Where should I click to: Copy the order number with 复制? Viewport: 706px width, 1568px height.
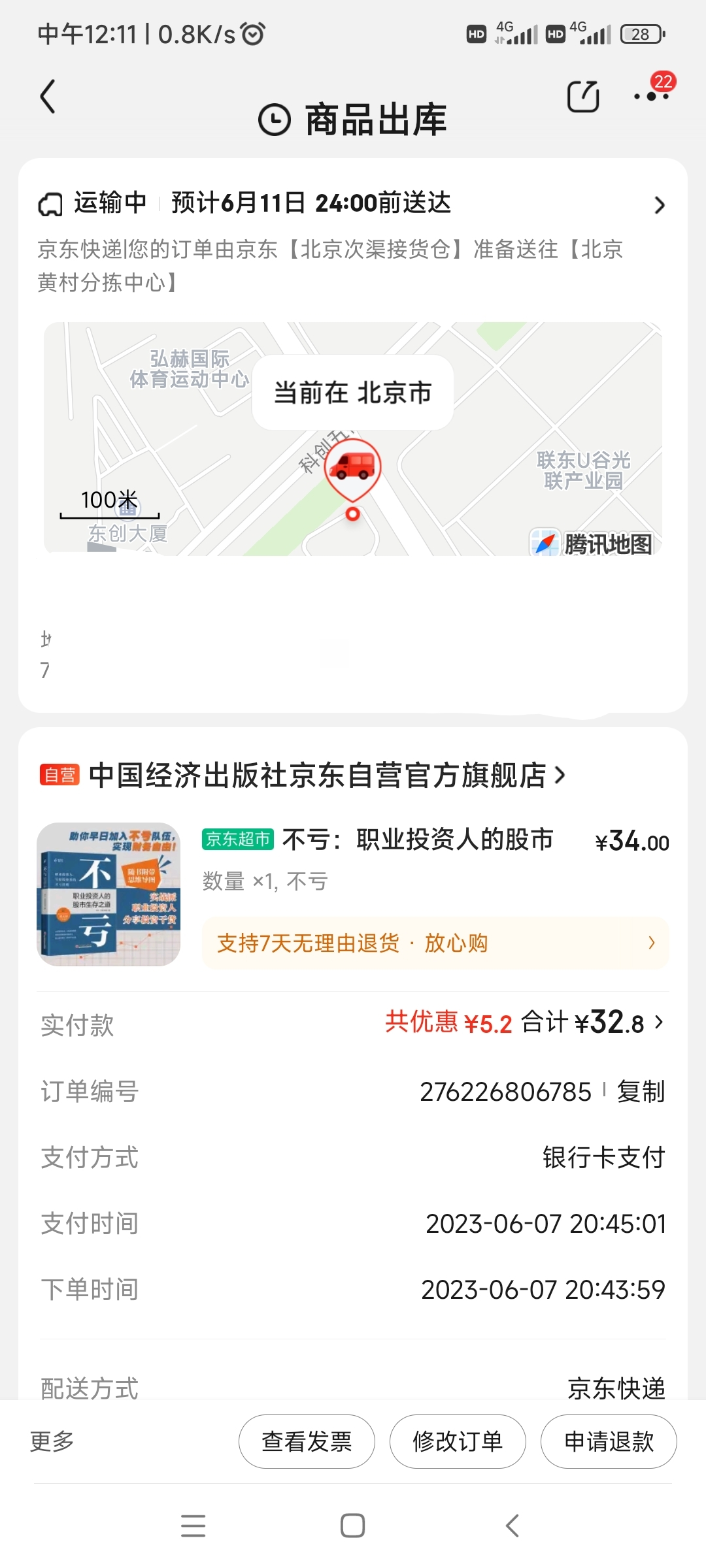[641, 1092]
